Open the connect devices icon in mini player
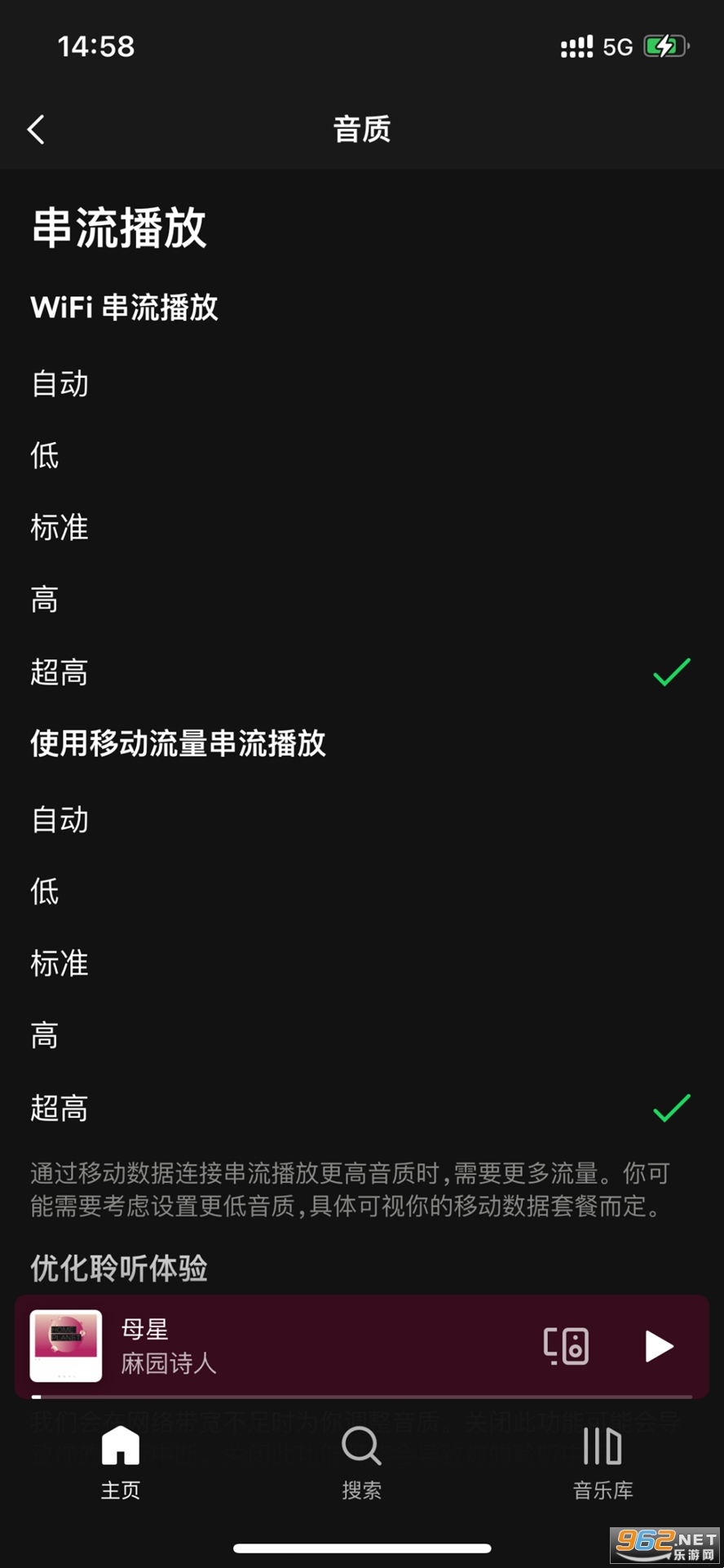Image resolution: width=724 pixels, height=1568 pixels. 566,1345
